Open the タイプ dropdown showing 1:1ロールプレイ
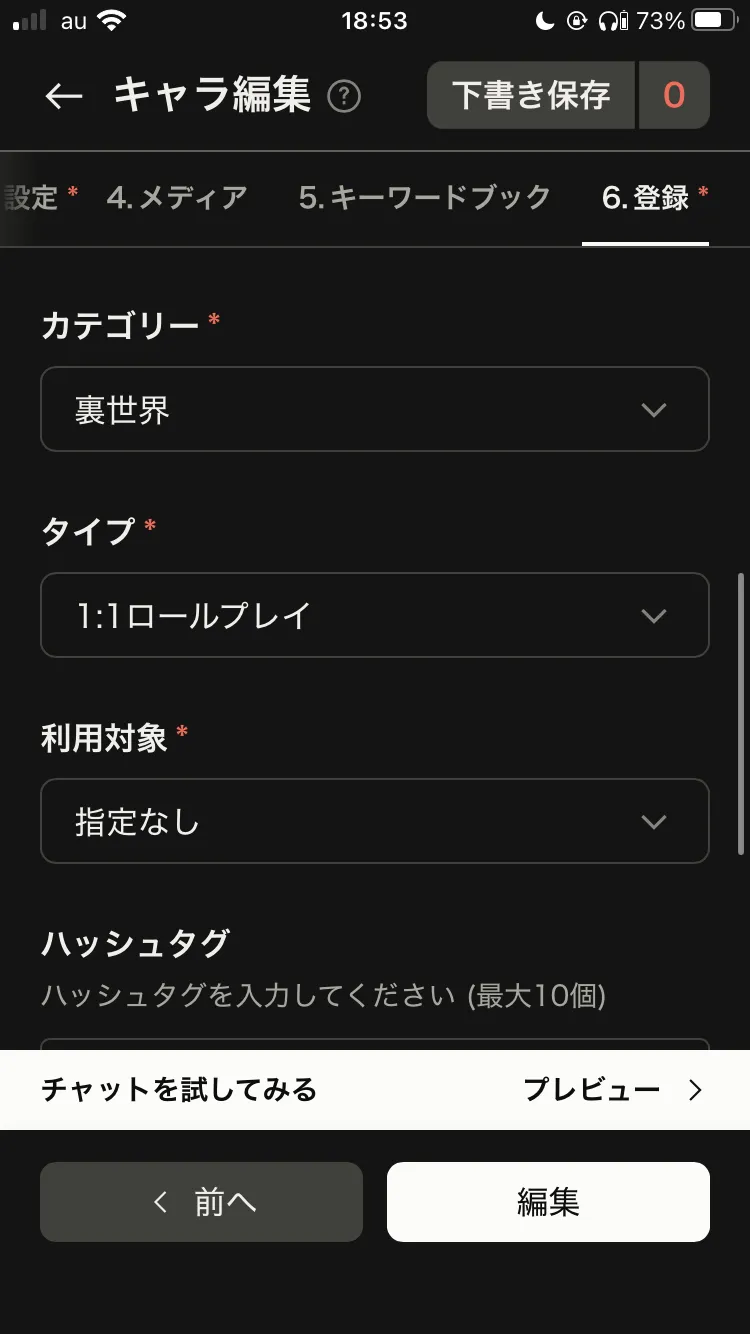750x1334 pixels. 375,615
